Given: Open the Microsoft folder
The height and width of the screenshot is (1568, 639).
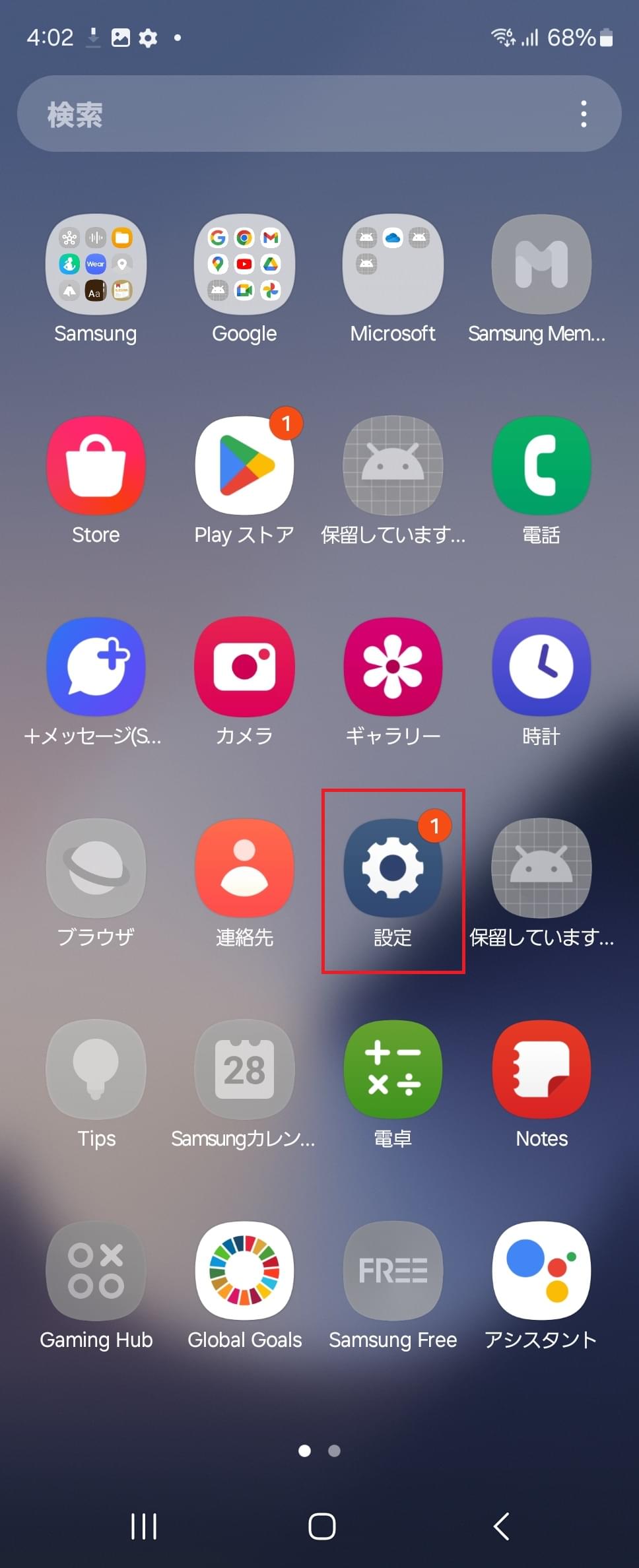Looking at the screenshot, I should [393, 265].
